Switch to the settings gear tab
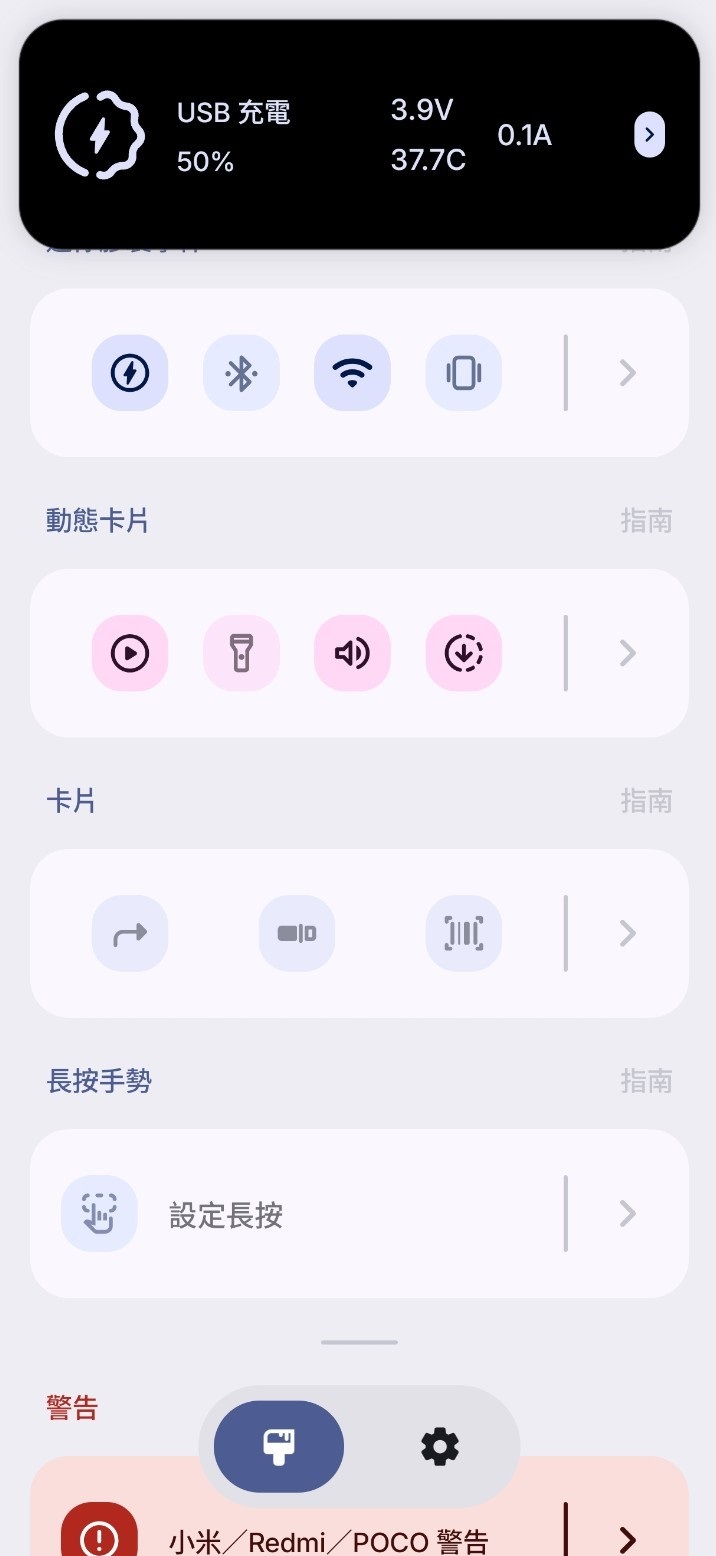Viewport: 716px width, 1556px height. (x=440, y=1446)
